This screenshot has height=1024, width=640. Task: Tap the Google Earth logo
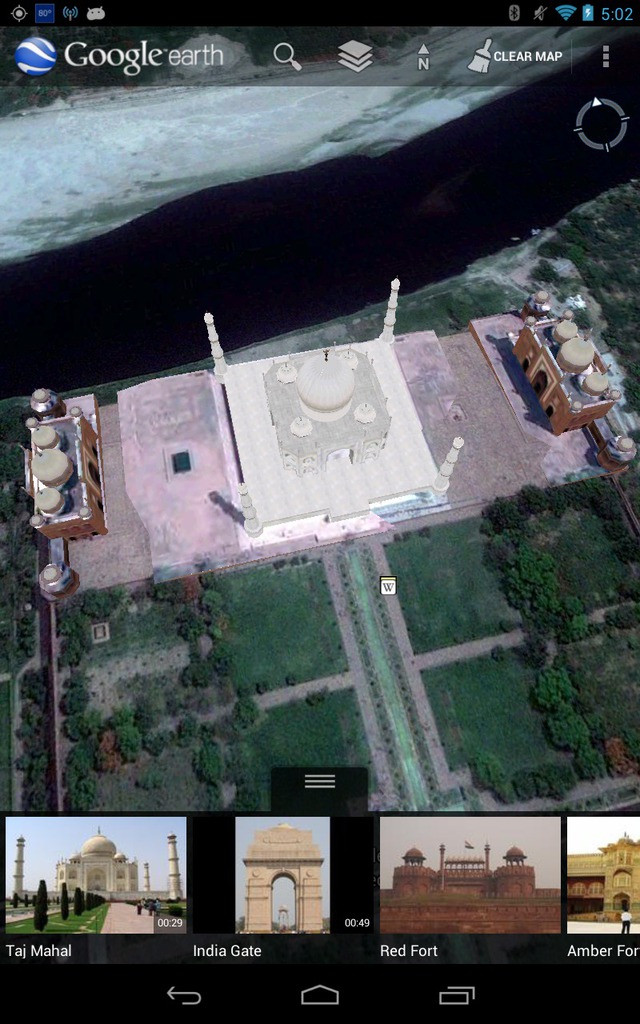[120, 57]
